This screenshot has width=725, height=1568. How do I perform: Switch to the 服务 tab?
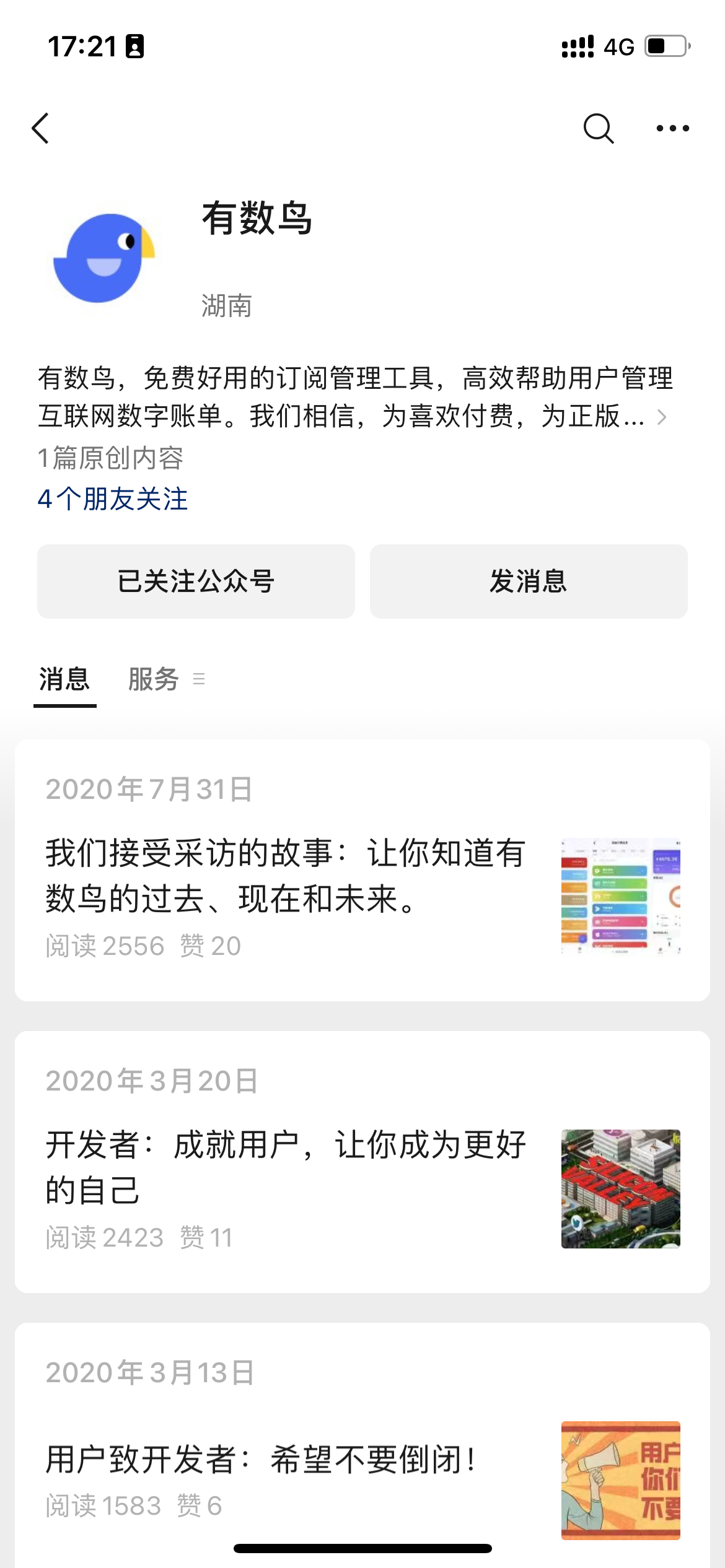point(154,679)
